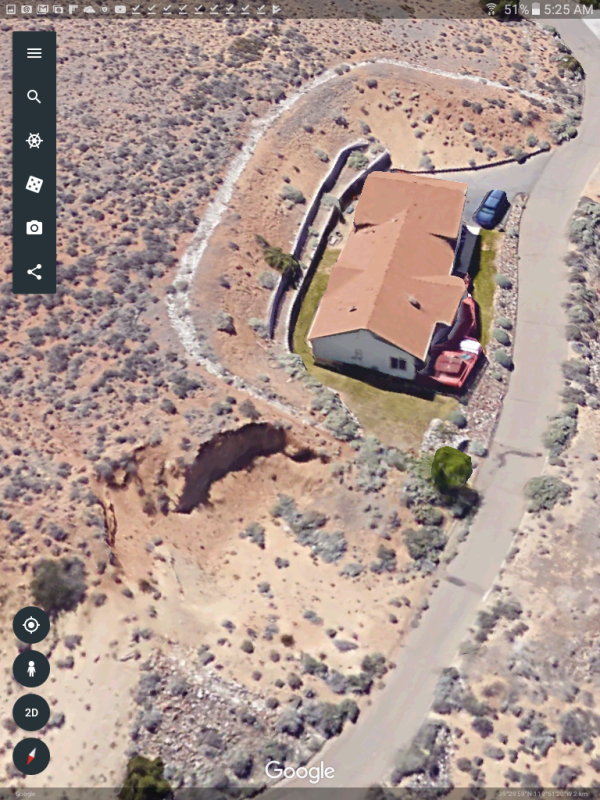Viewport: 600px width, 800px height.
Task: Reset the compass to north
Action: (x=31, y=756)
